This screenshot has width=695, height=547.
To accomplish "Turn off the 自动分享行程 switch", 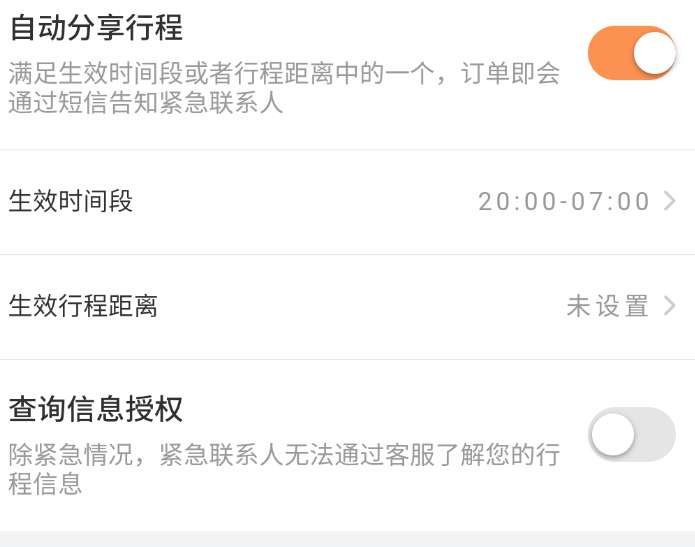I will (632, 53).
